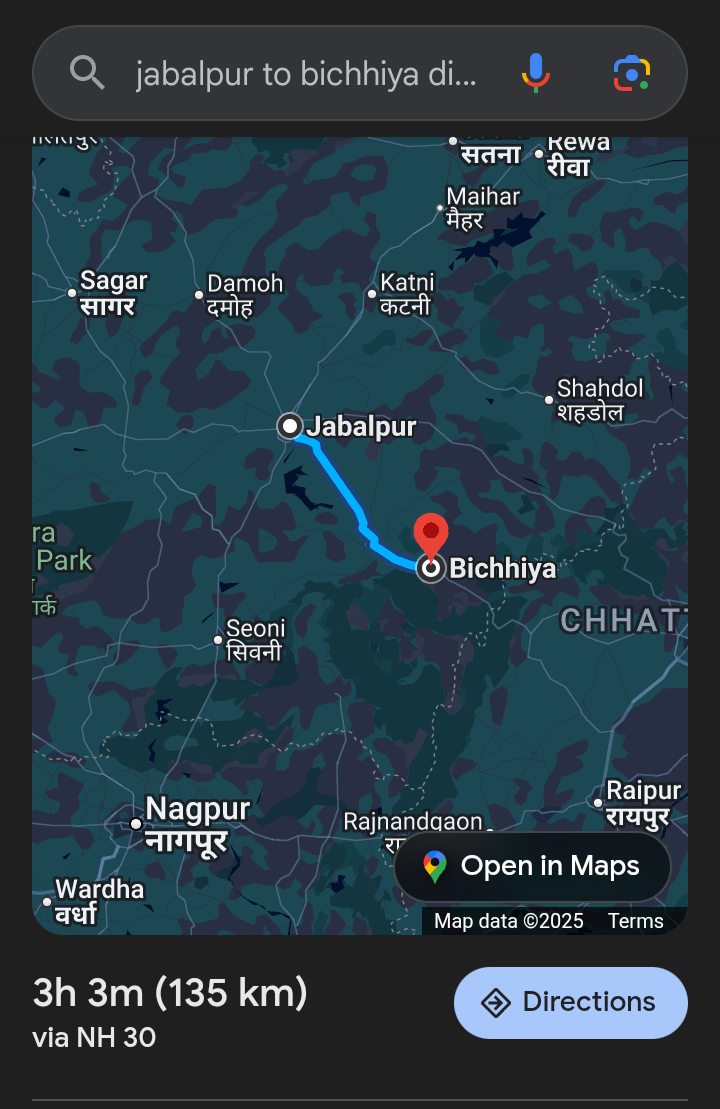The height and width of the screenshot is (1109, 720).
Task: Open Google Lens camera search
Action: tap(632, 73)
